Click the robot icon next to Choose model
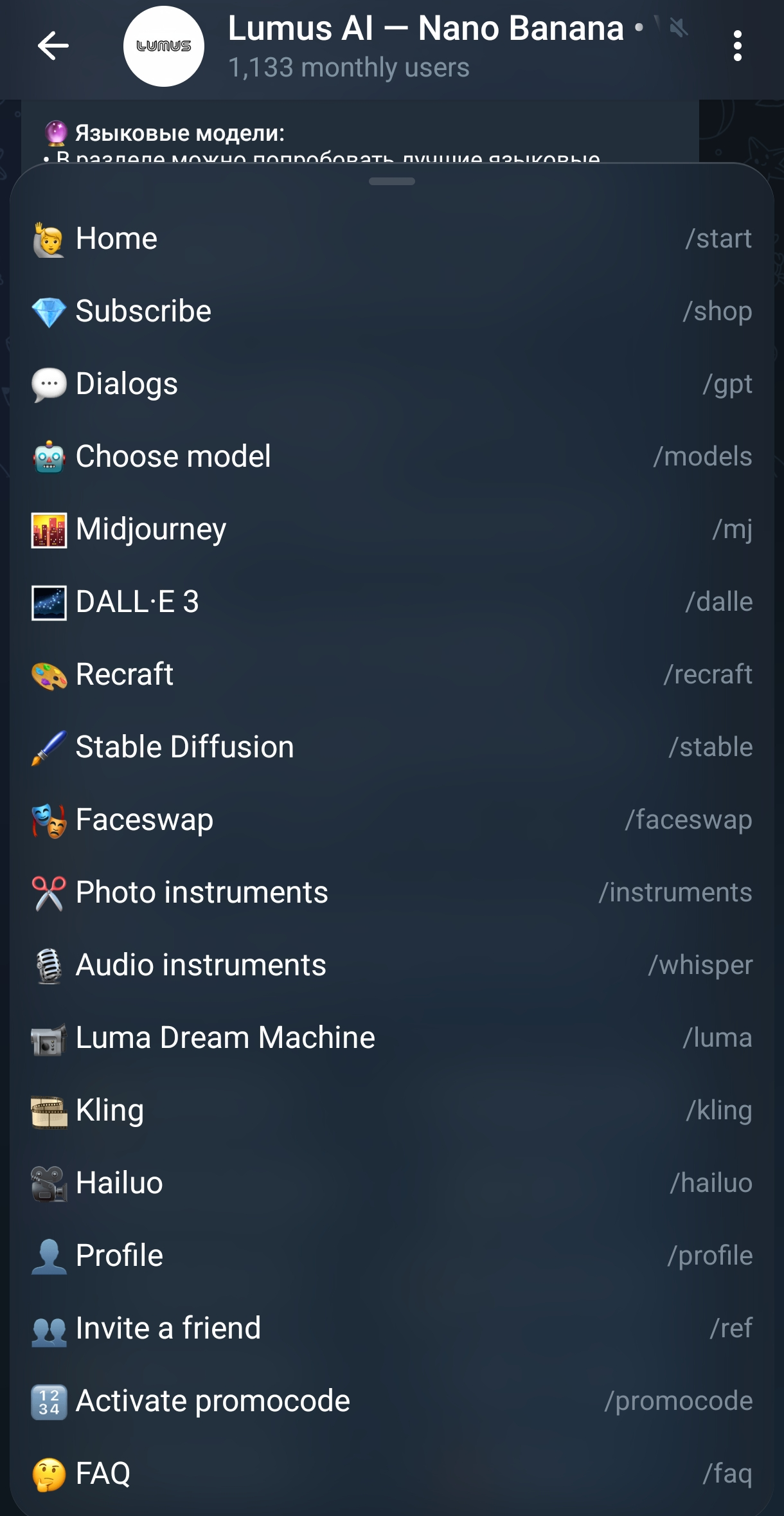The height and width of the screenshot is (1516, 784). click(50, 456)
